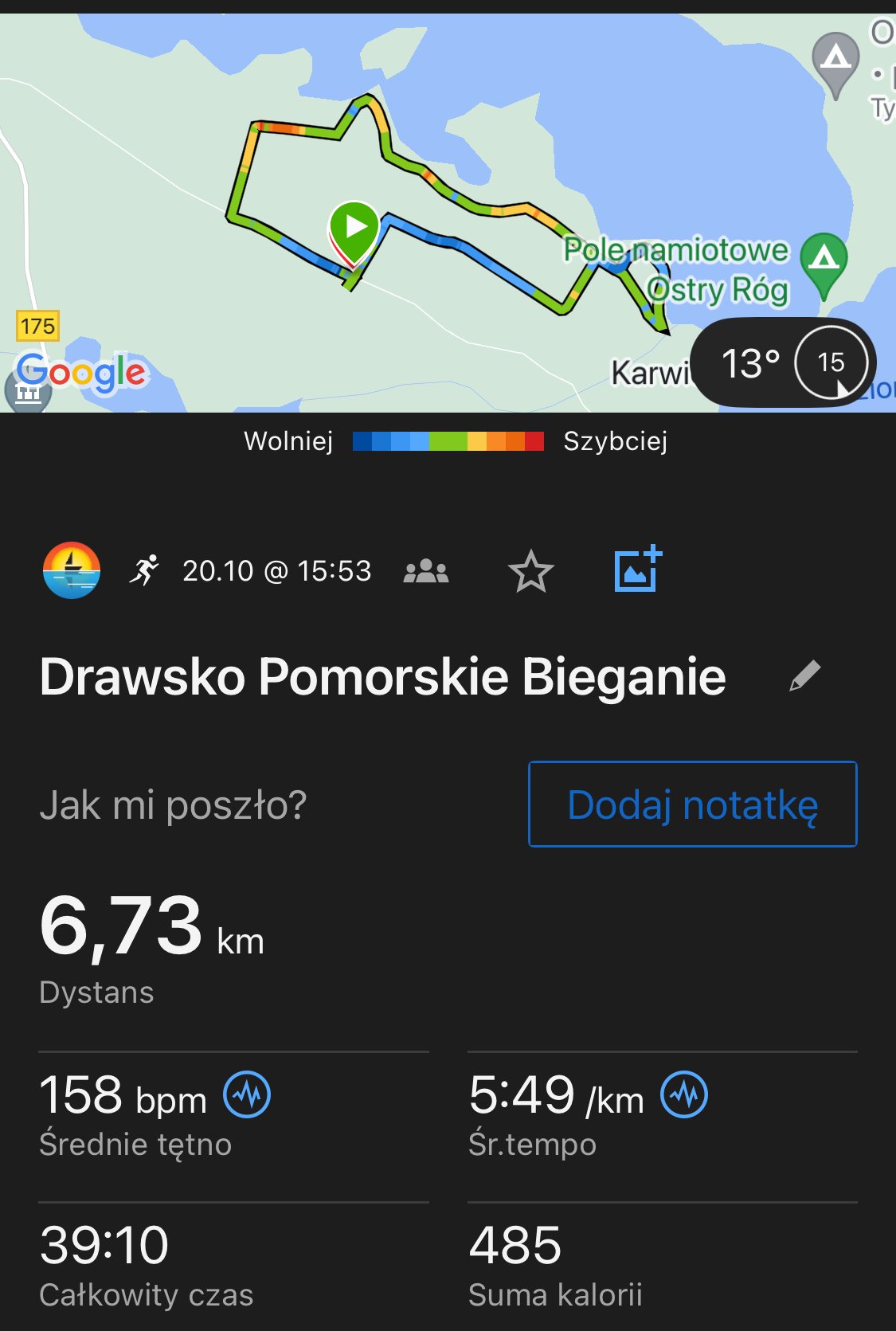
Task: Open privacy sharing people icon
Action: tap(426, 571)
